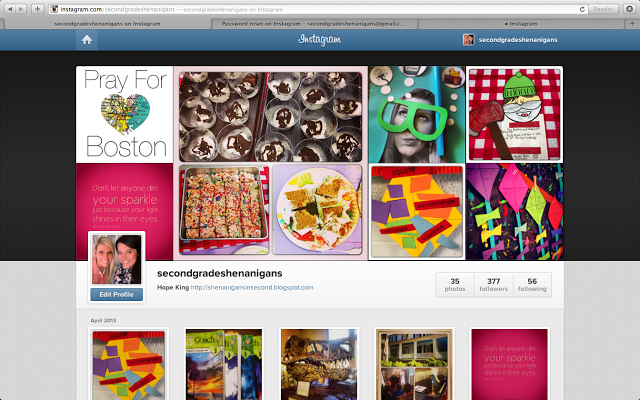Open the Instagram home icon
Screen dimensions: 640x400
87,40
